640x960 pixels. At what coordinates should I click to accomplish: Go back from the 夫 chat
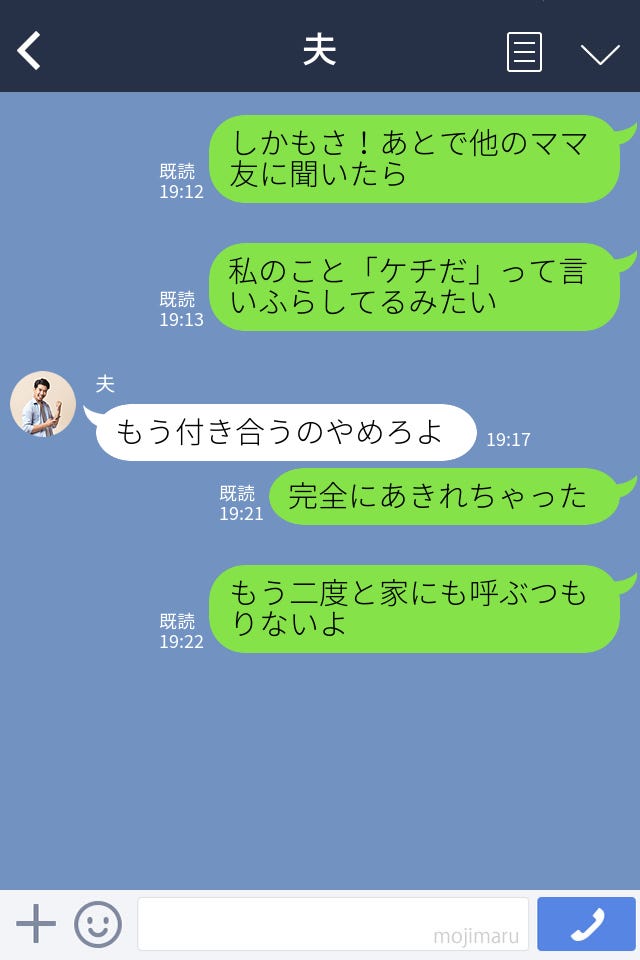point(30,51)
